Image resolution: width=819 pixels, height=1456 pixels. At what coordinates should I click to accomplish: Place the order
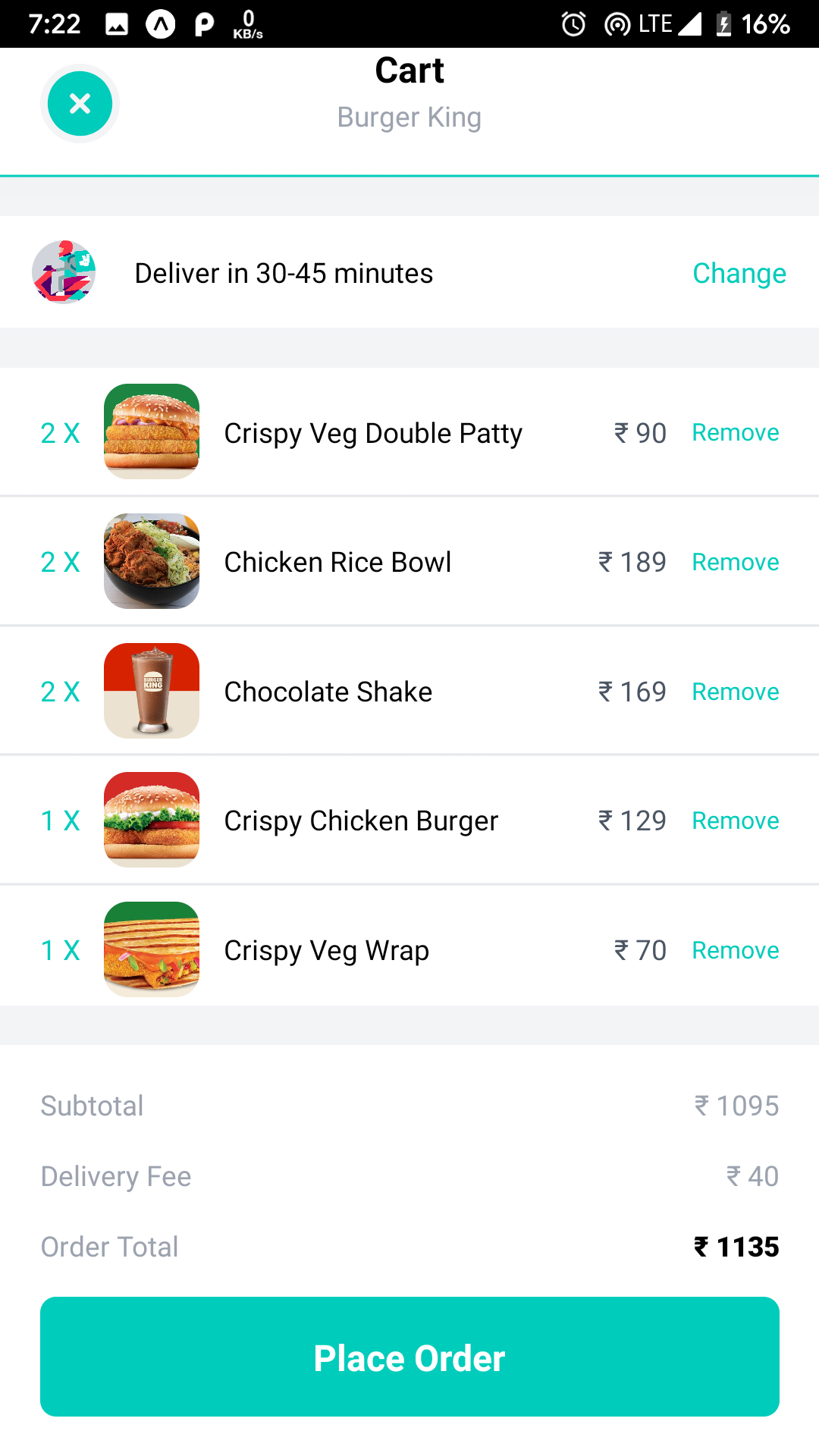click(x=409, y=1357)
